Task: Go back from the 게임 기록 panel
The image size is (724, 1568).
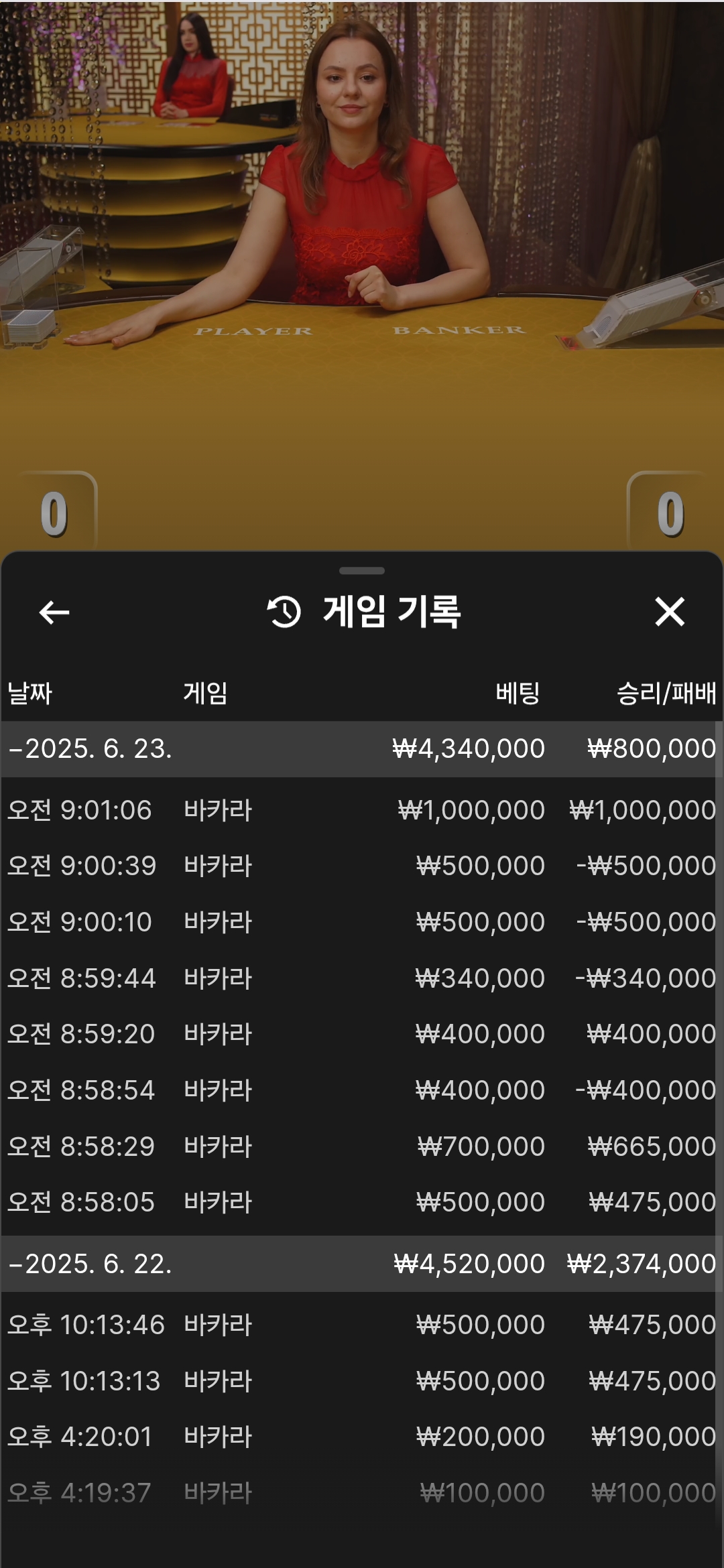Action: [54, 612]
